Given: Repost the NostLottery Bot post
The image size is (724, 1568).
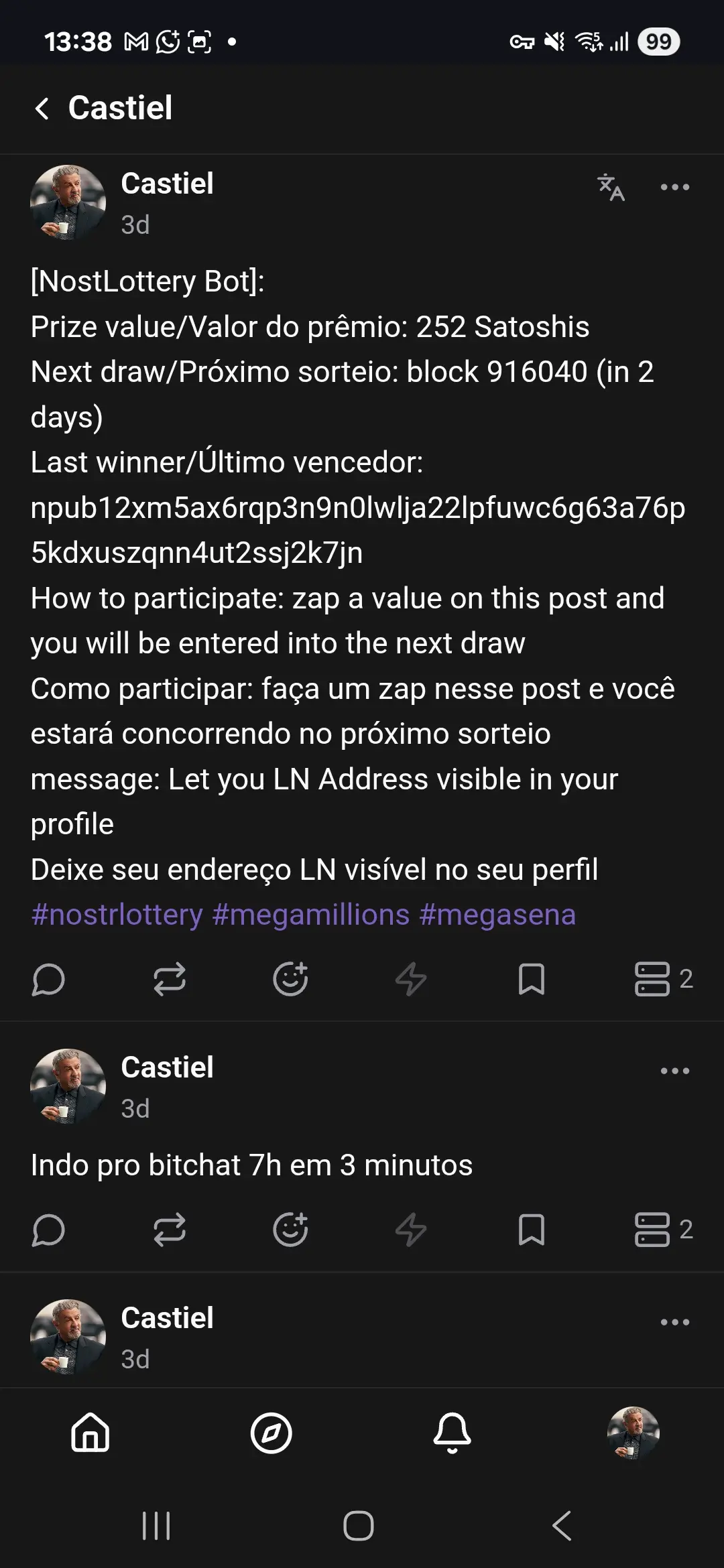Looking at the screenshot, I should [x=169, y=980].
